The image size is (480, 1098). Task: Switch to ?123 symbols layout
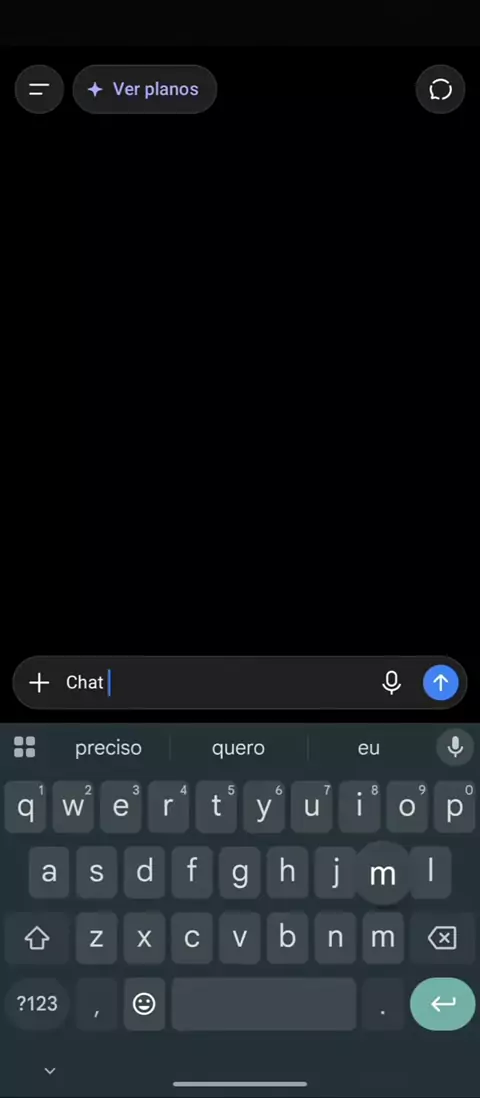(37, 1004)
